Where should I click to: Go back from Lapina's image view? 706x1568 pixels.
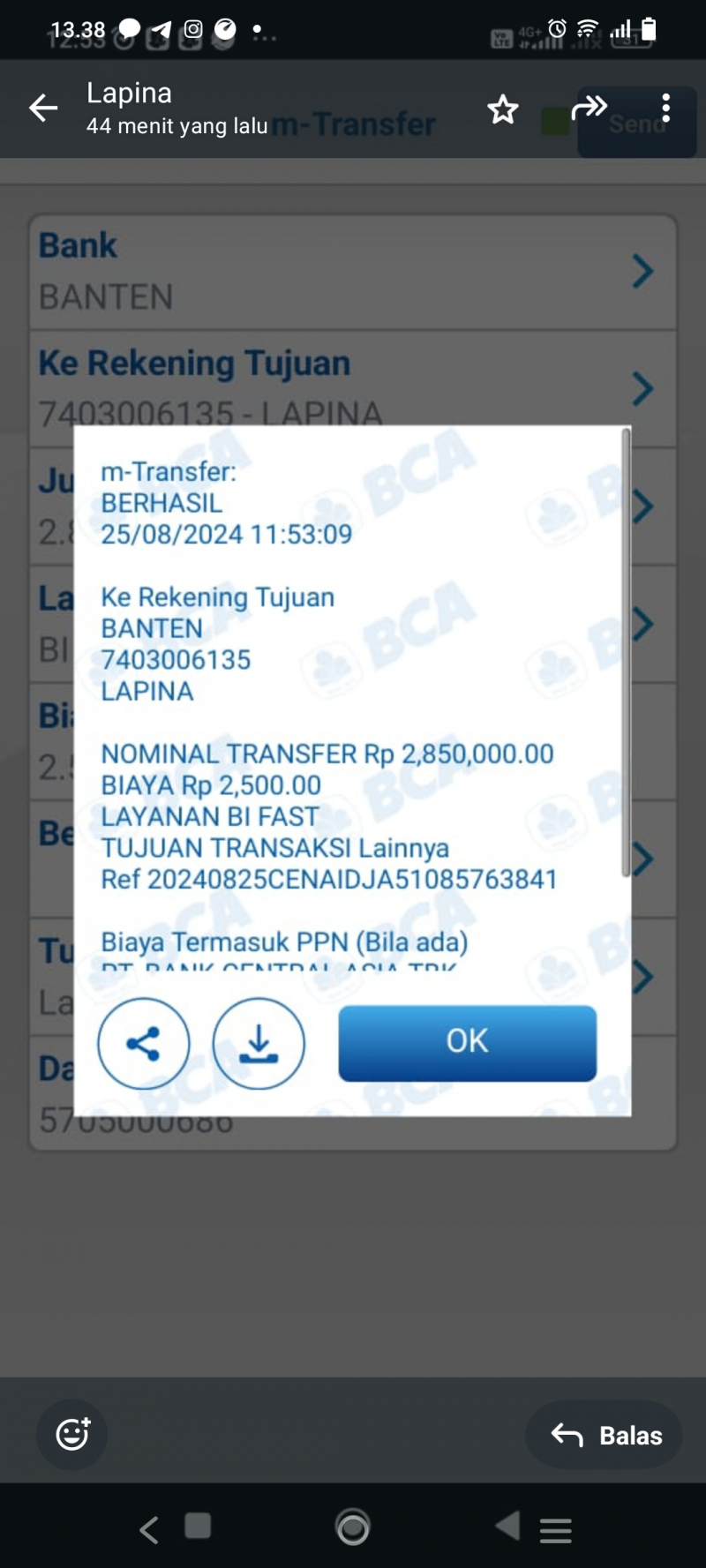tap(42, 109)
